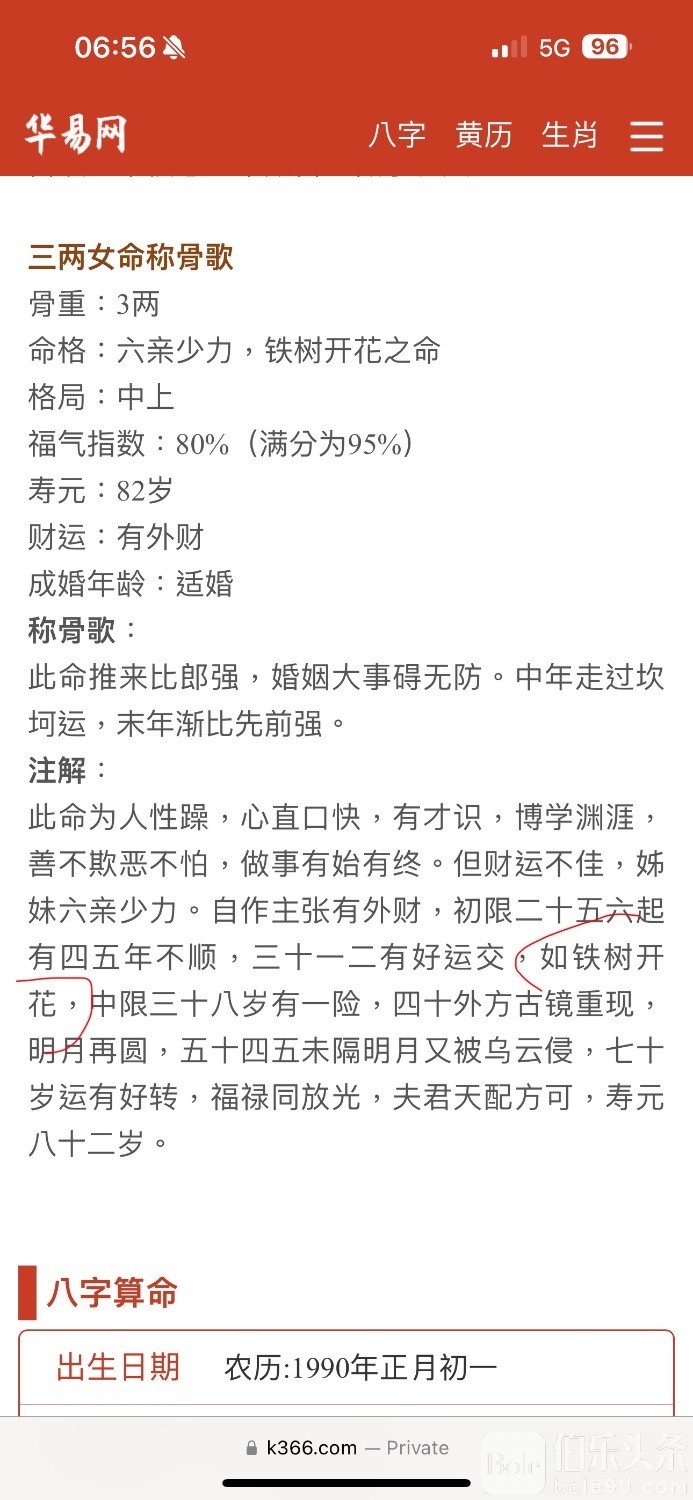Tap the k366.com address bar
693x1500 pixels.
(346, 1447)
